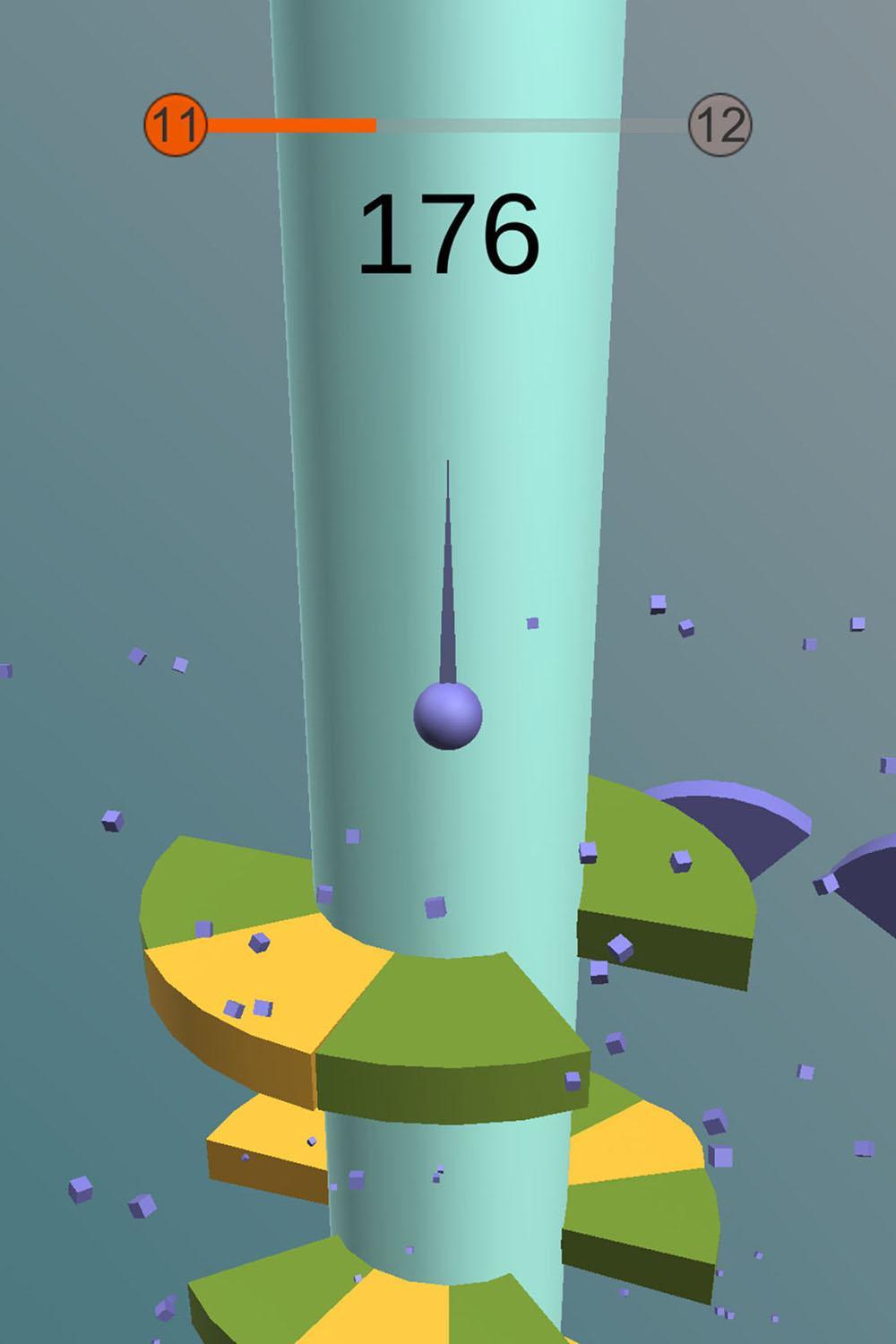The height and width of the screenshot is (1344, 896).
Task: Select the level 11 progress marker
Action: (177, 123)
